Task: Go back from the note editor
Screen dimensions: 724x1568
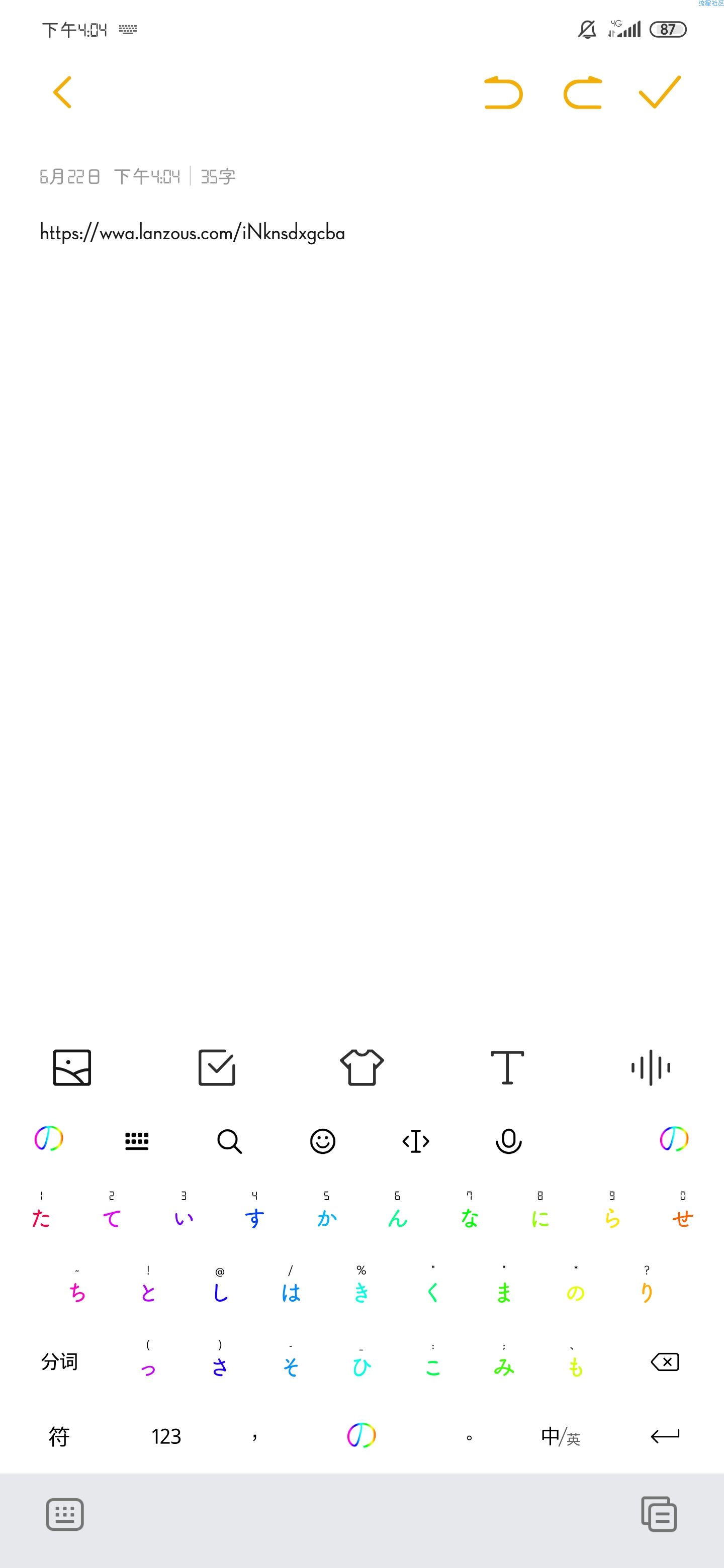Action: coord(63,92)
